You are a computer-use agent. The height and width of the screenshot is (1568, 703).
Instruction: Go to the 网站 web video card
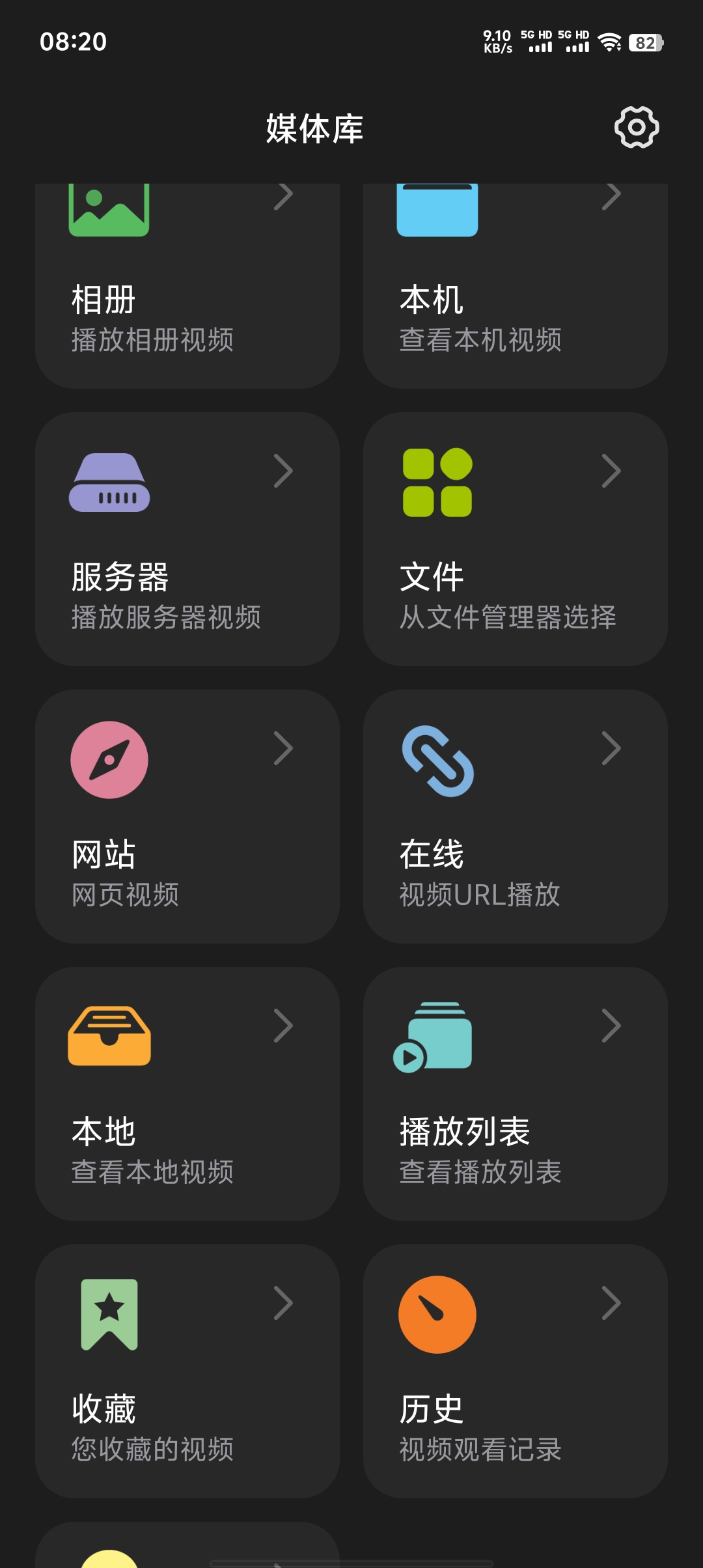[x=187, y=817]
